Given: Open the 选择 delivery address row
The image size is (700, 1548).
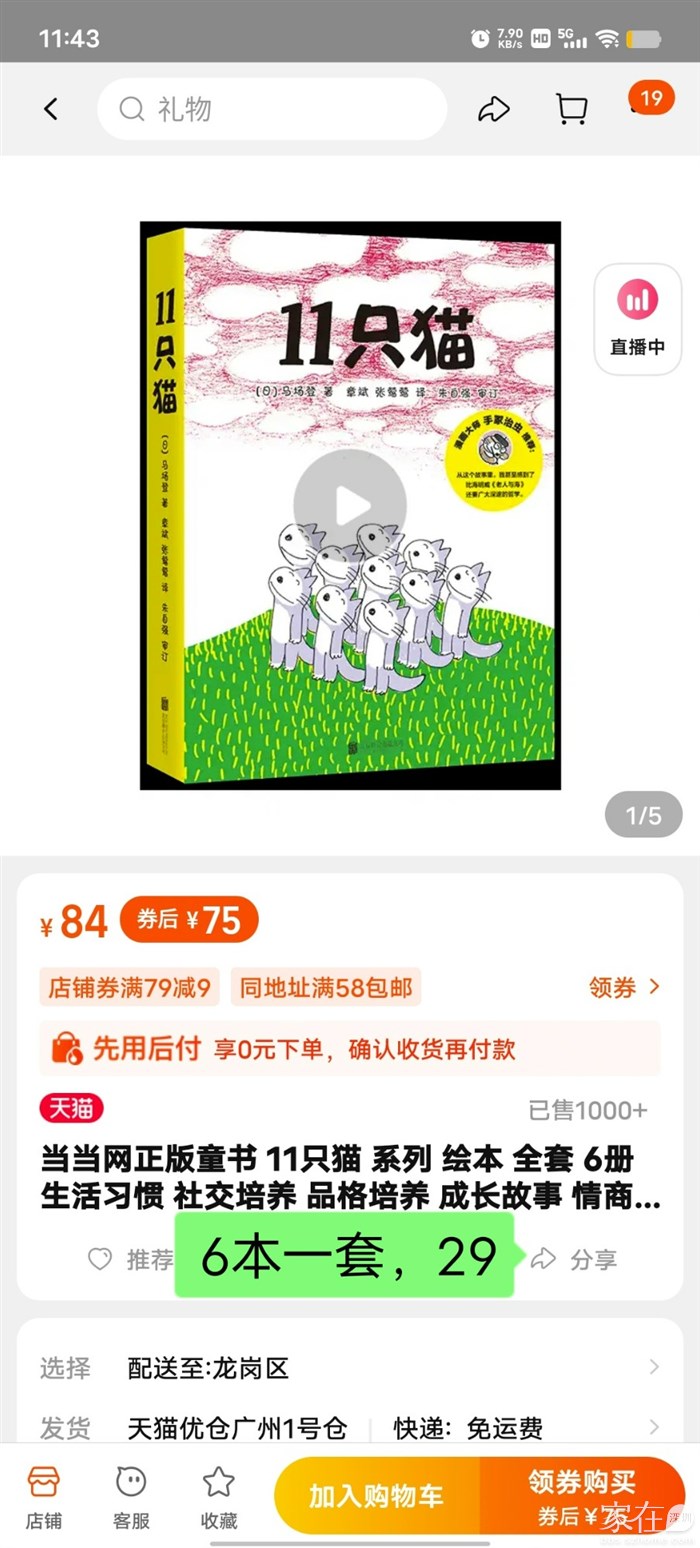Looking at the screenshot, I should click(350, 1368).
